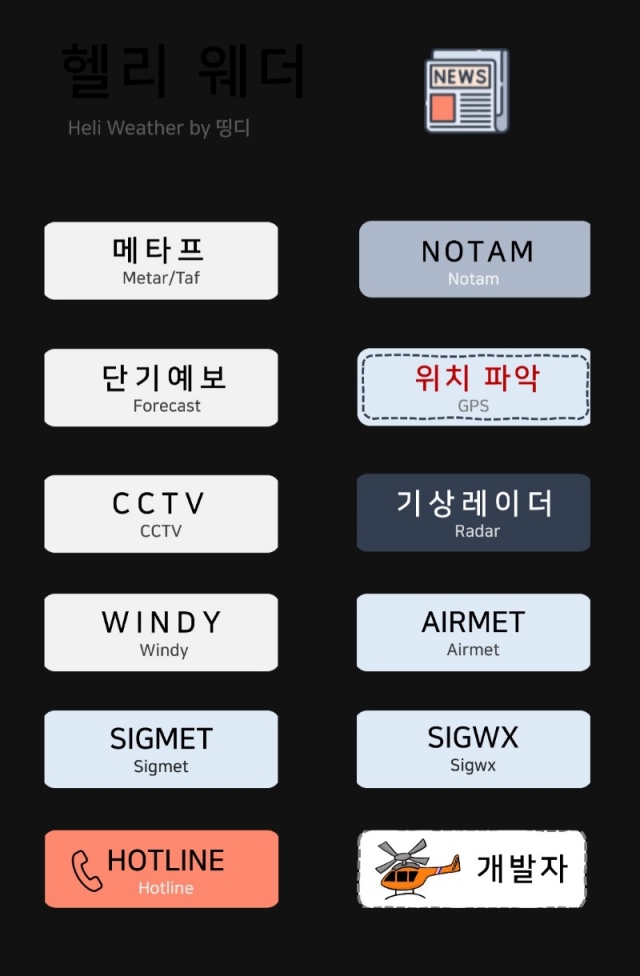Open the SIGWX button
The image size is (640, 976).
coord(474,749)
